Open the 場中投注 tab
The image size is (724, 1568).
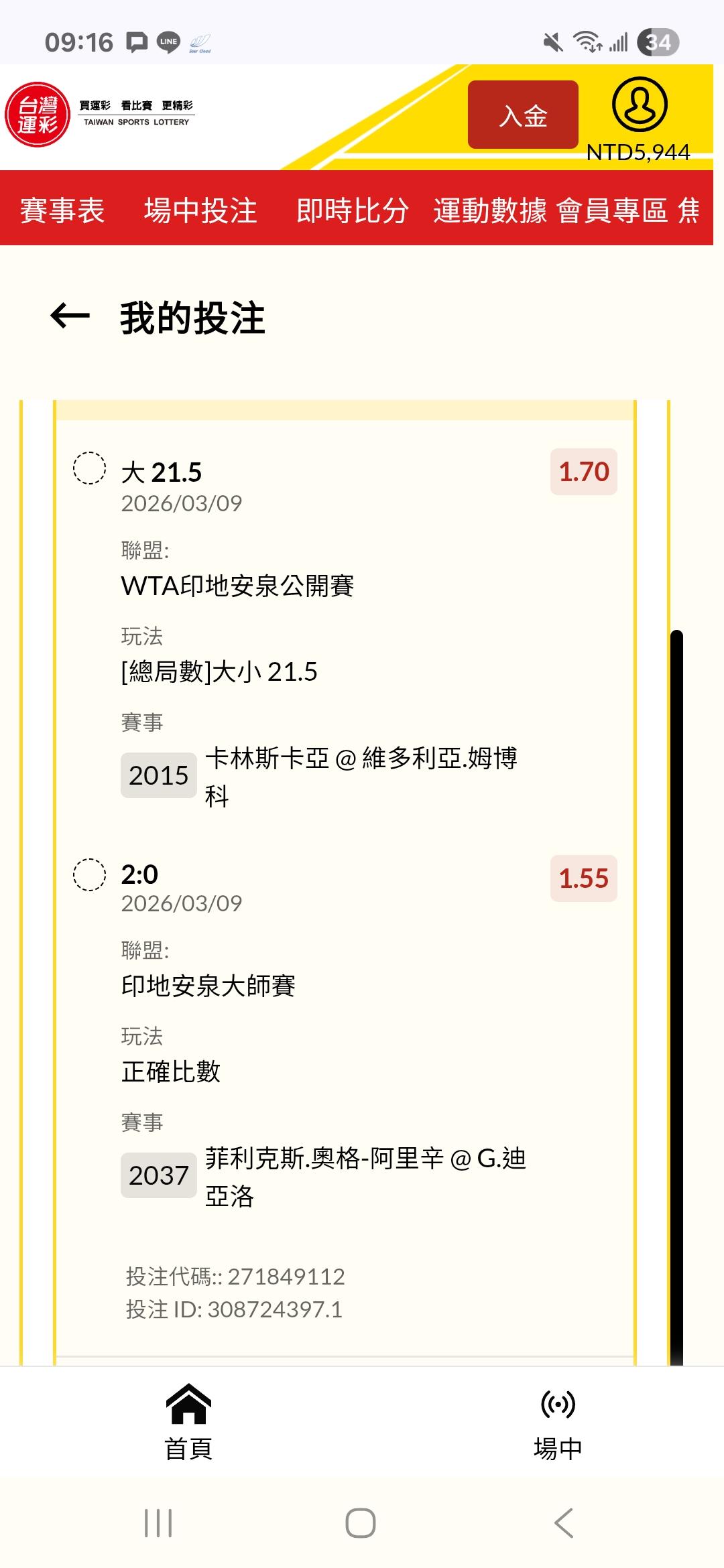[200, 210]
